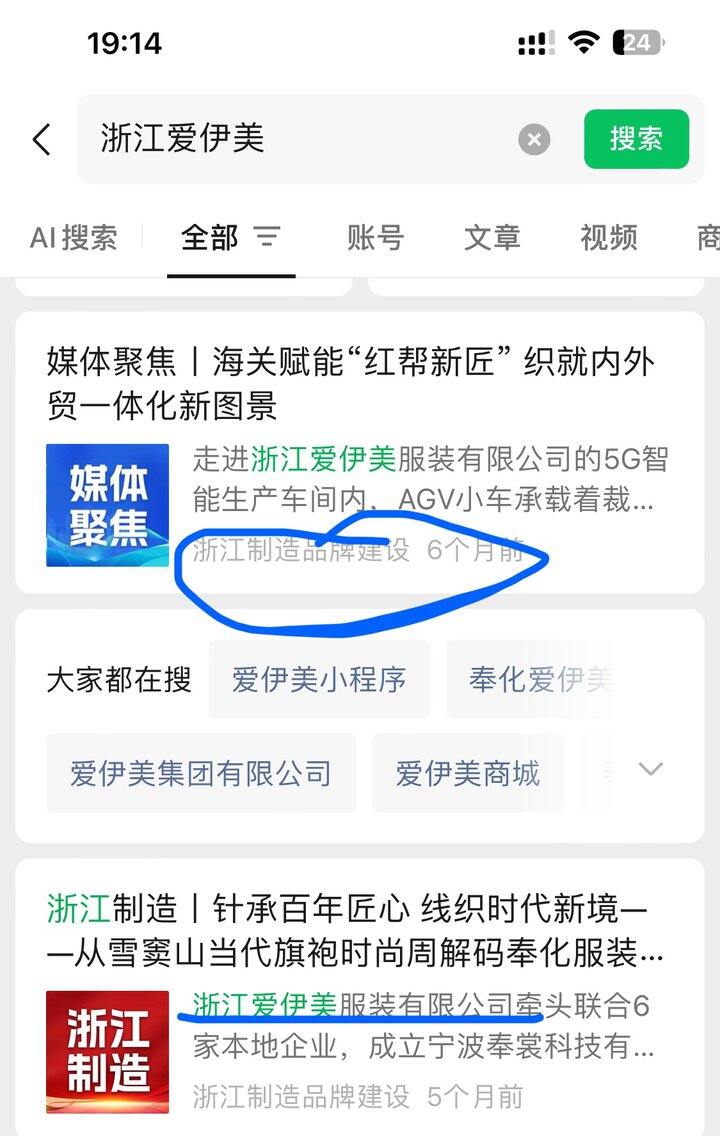Screen dimensions: 720x1136
Task: Open the 媒体聚焦 海美赋能 article
Action: pyautogui.click(x=359, y=453)
